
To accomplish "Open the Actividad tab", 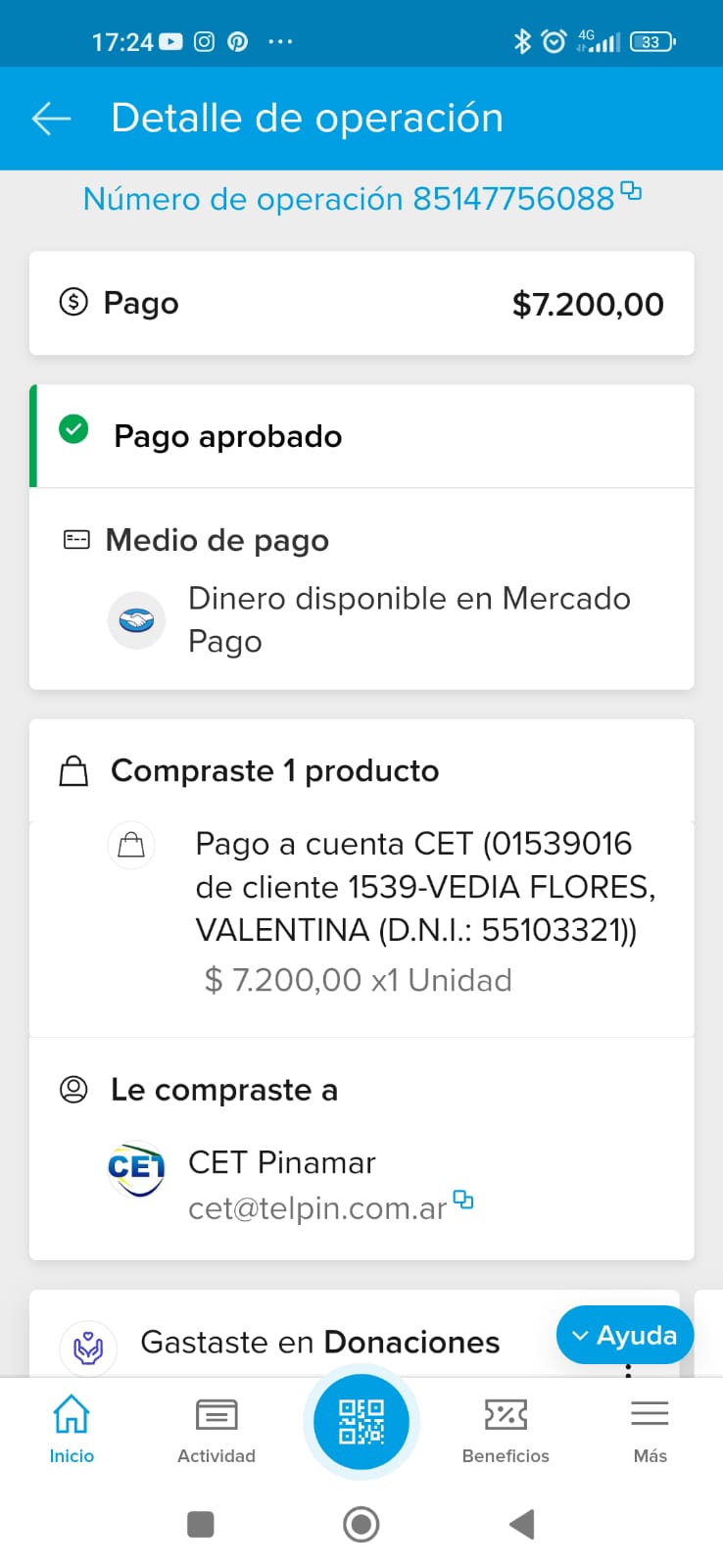I will (217, 1430).
